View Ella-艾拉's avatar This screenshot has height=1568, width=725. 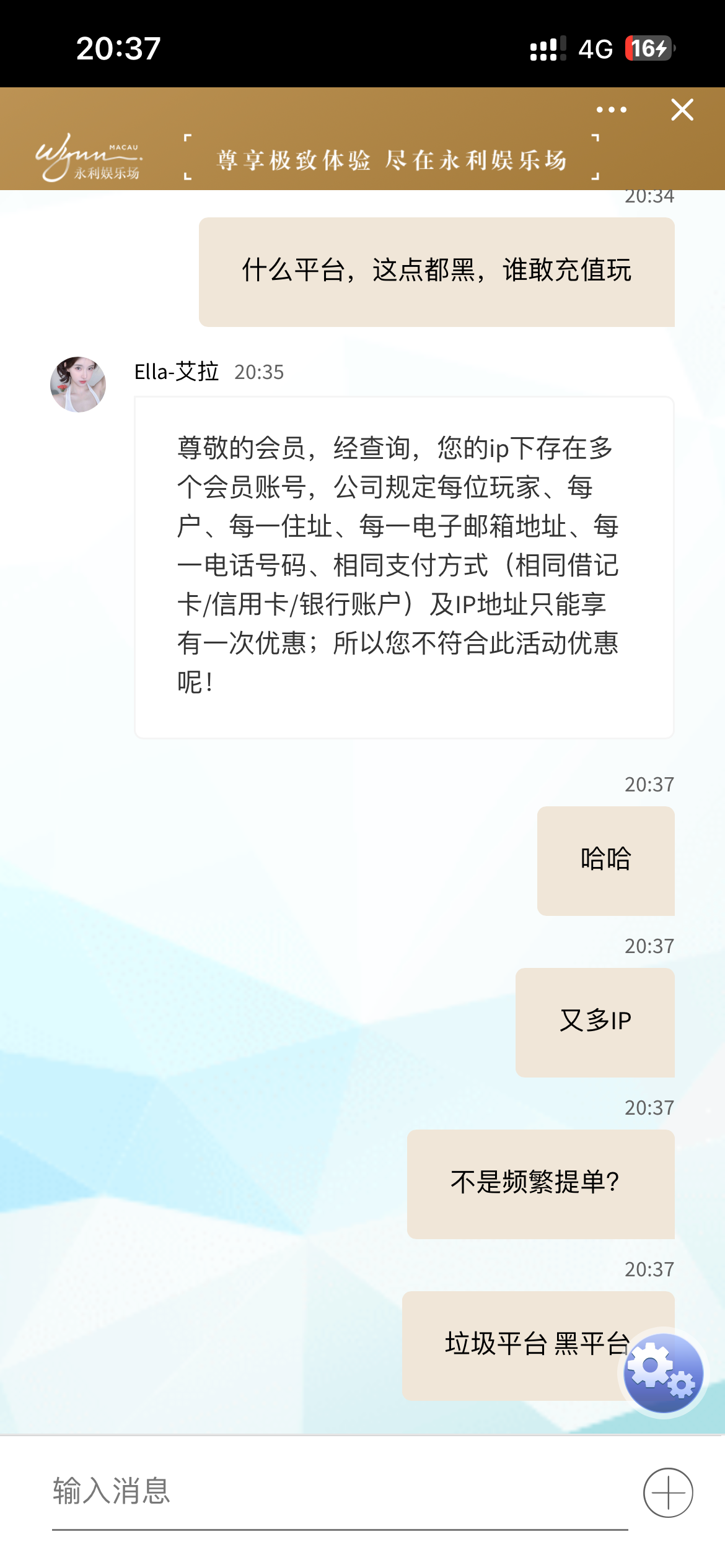pyautogui.click(x=78, y=385)
